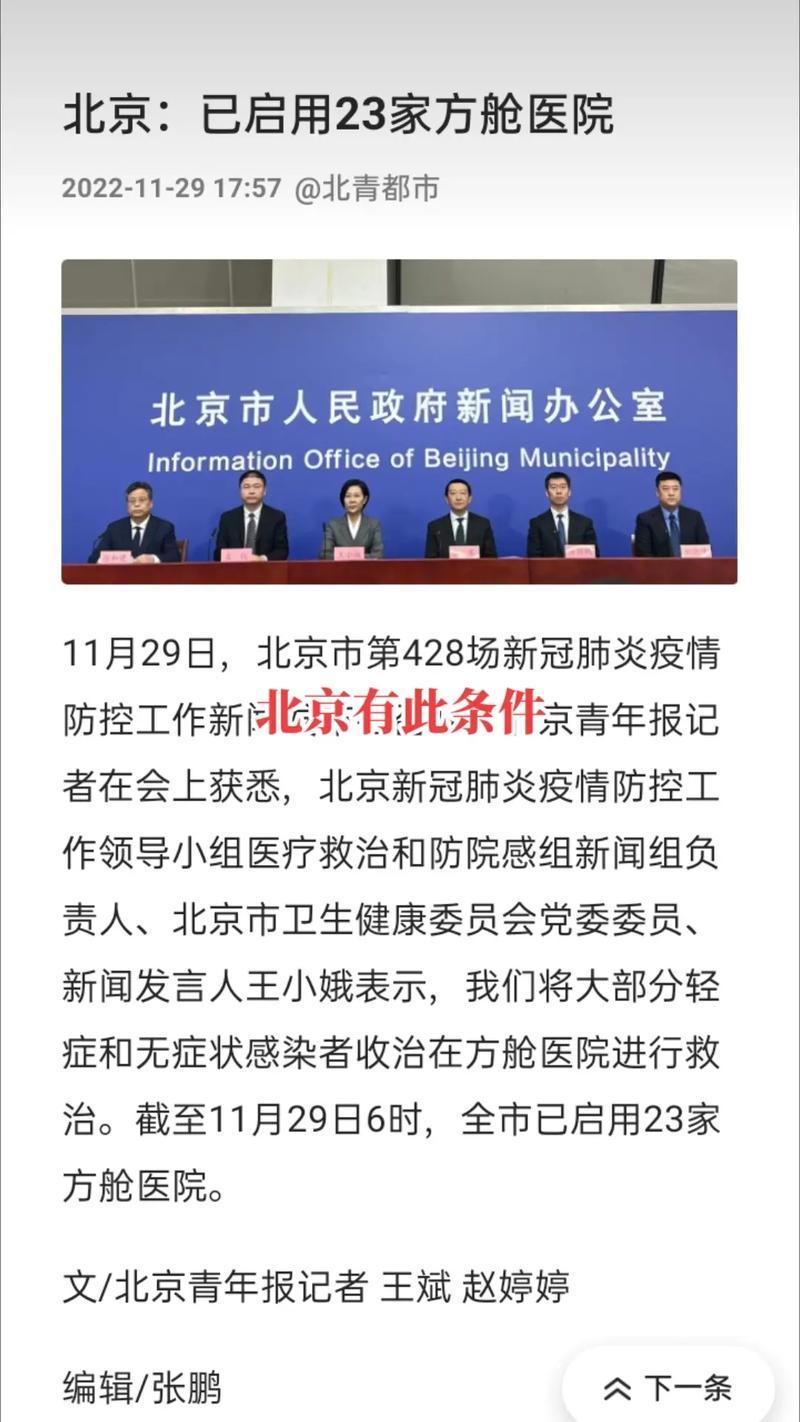View the press conference photo full screen
The height and width of the screenshot is (1422, 800).
coord(399,421)
